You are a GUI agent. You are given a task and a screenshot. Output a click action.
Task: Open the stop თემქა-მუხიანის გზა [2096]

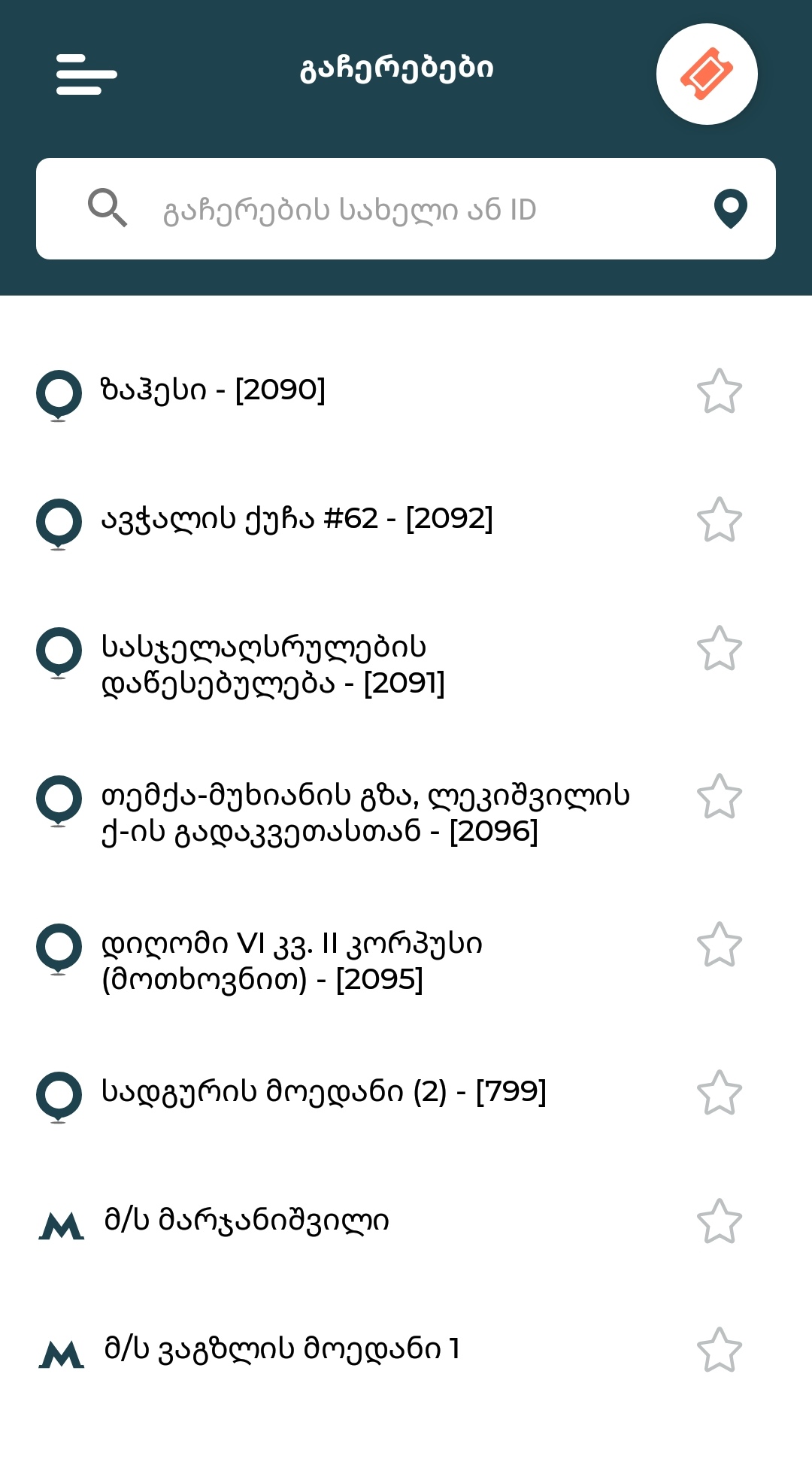point(365,813)
